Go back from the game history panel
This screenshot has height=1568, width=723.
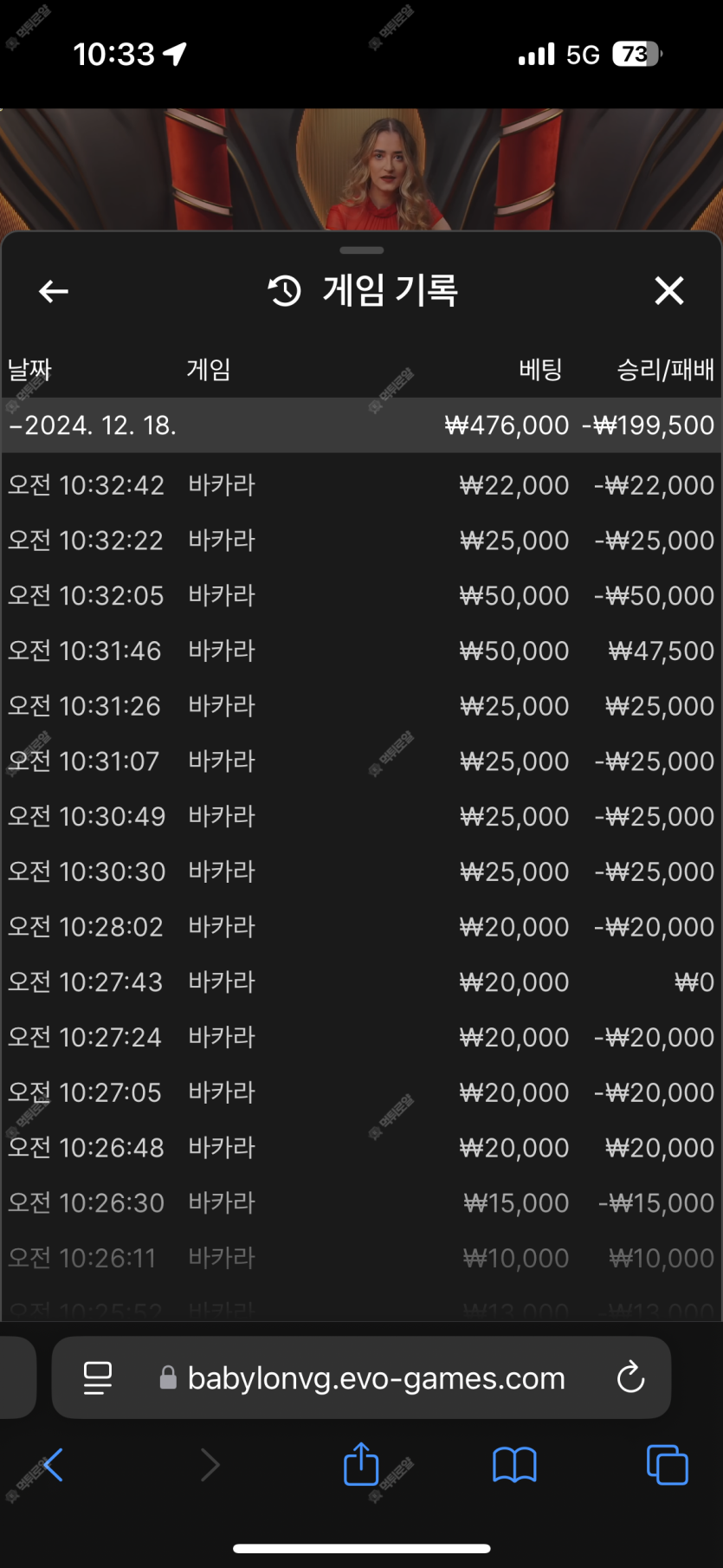click(54, 291)
